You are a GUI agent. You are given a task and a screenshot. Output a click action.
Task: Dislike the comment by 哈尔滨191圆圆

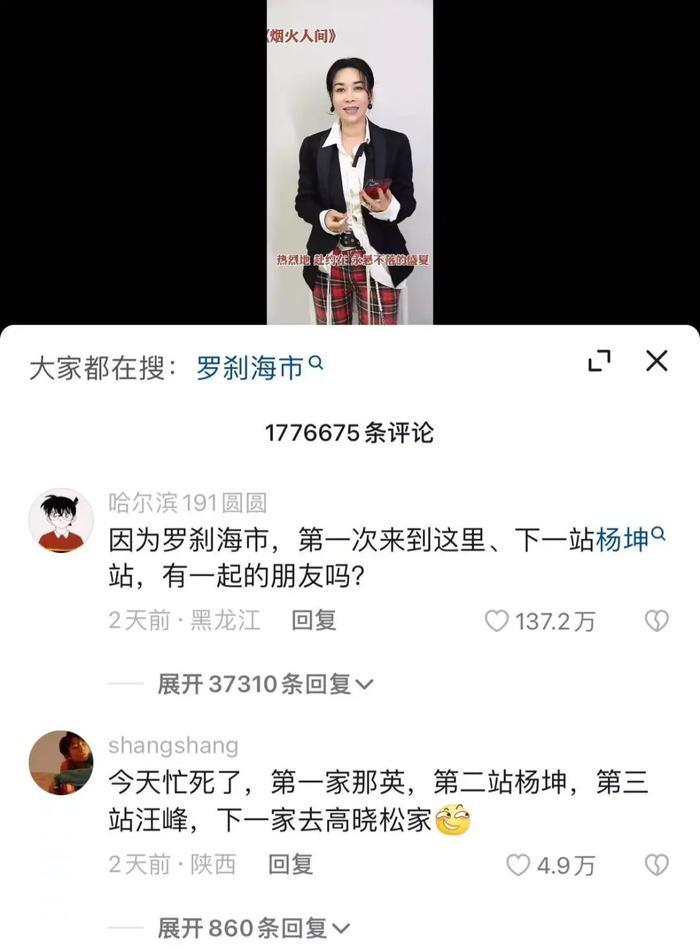(656, 621)
